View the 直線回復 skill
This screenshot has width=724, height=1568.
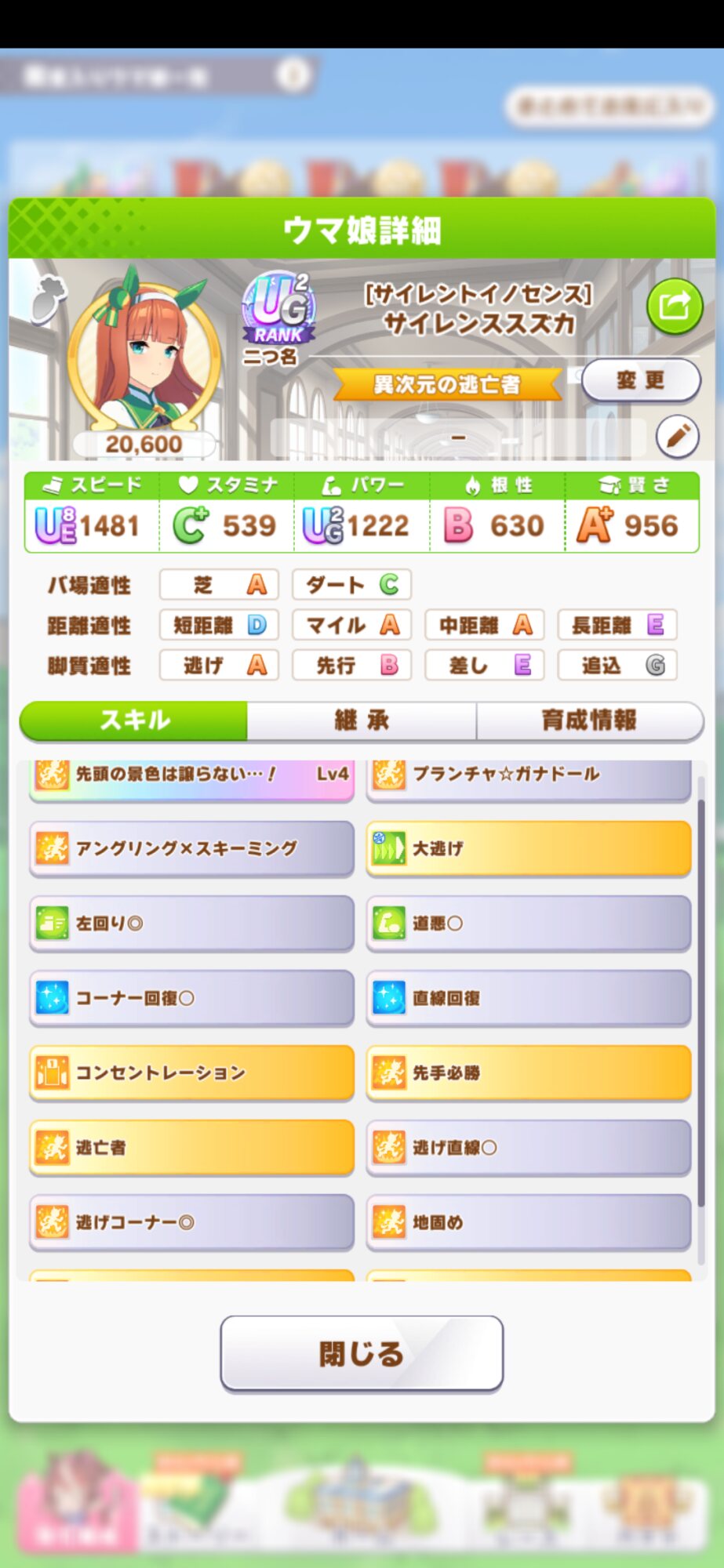tap(529, 998)
